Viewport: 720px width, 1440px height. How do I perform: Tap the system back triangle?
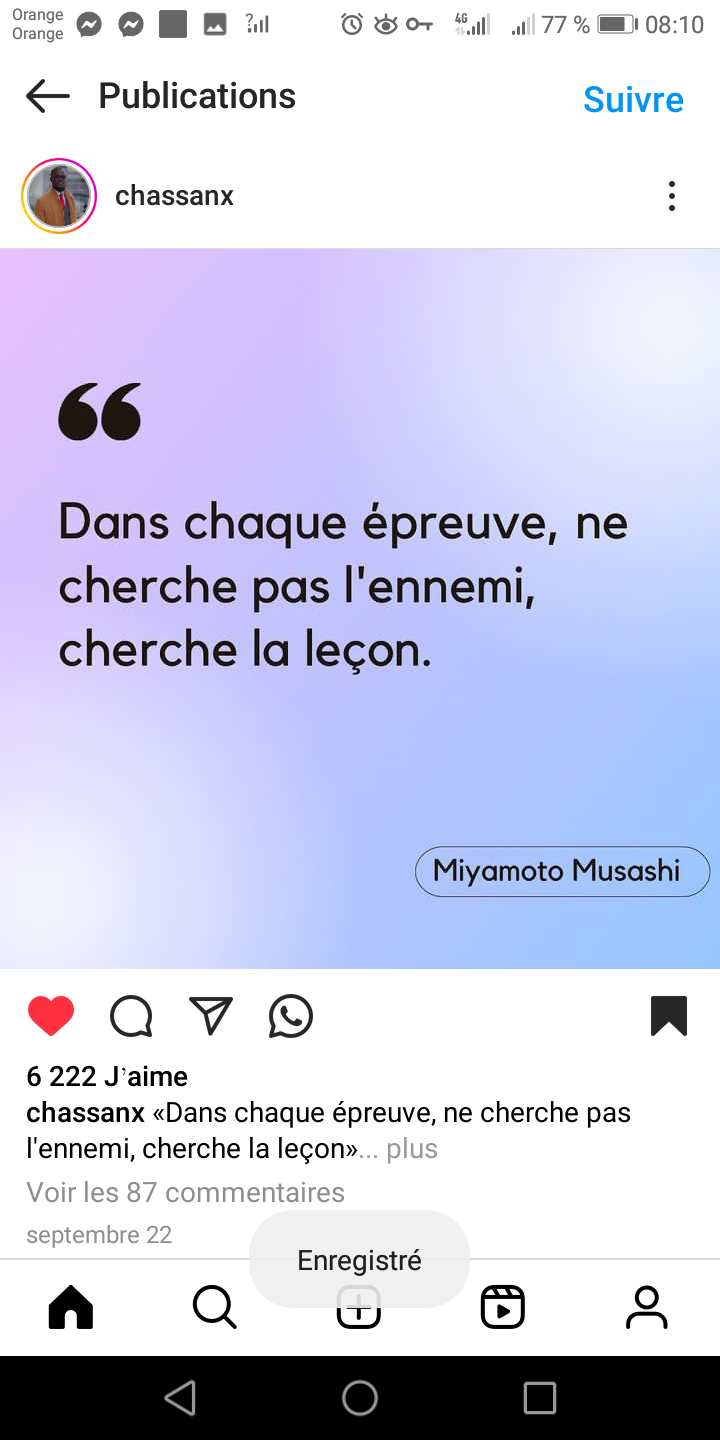(180, 1398)
